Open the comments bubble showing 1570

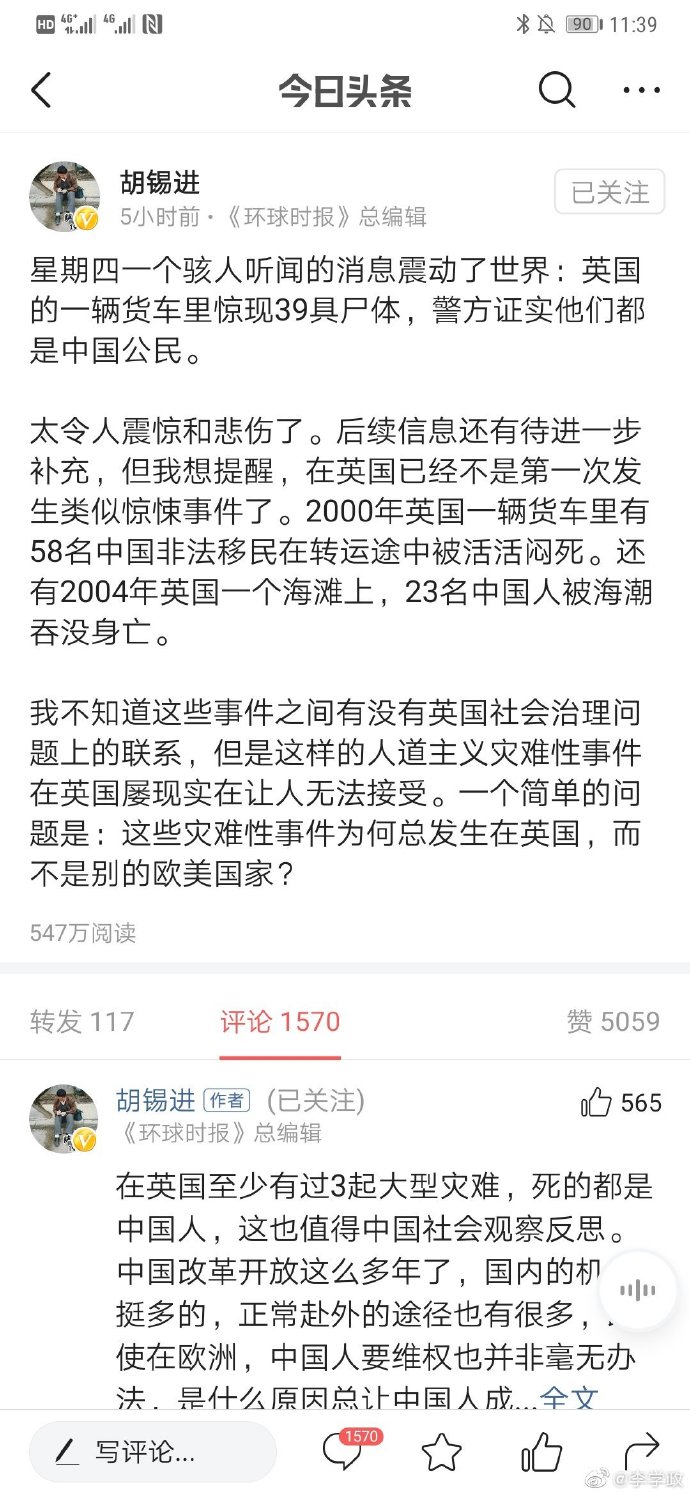[x=342, y=1451]
